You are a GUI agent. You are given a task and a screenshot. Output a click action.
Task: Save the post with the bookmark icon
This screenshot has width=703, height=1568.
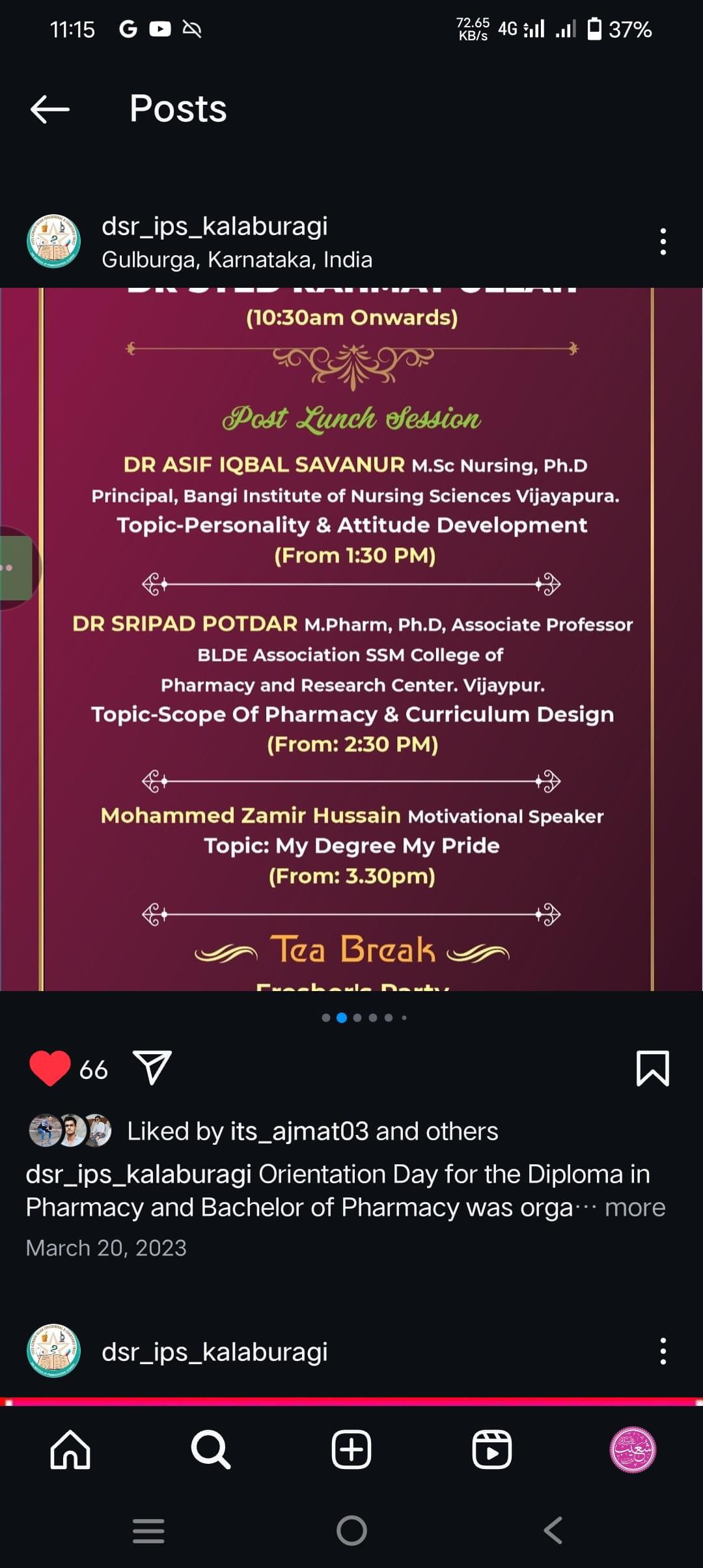click(x=652, y=1068)
